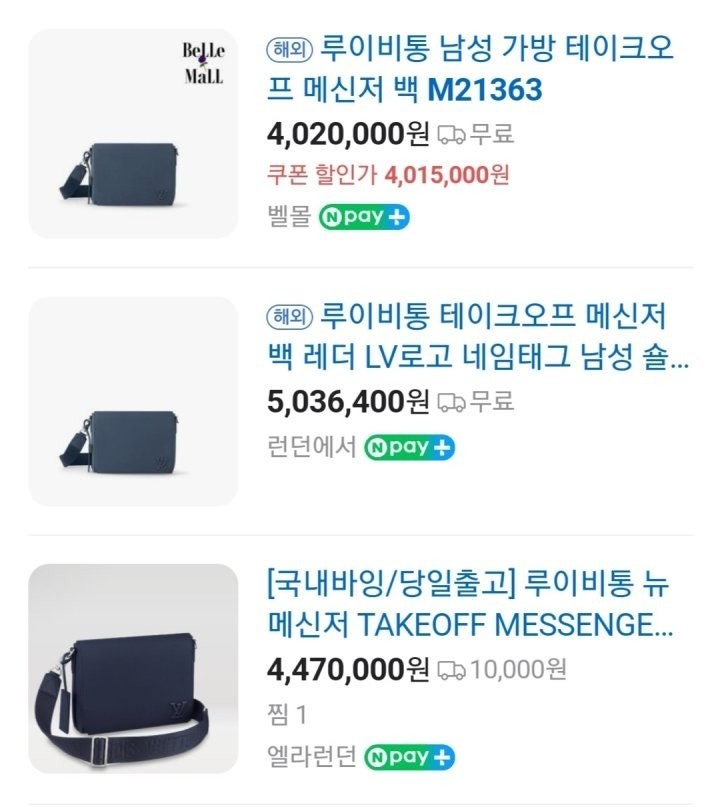The image size is (720, 807).
Task: Open the 런던에서 seller's bag product image
Action: tap(133, 401)
